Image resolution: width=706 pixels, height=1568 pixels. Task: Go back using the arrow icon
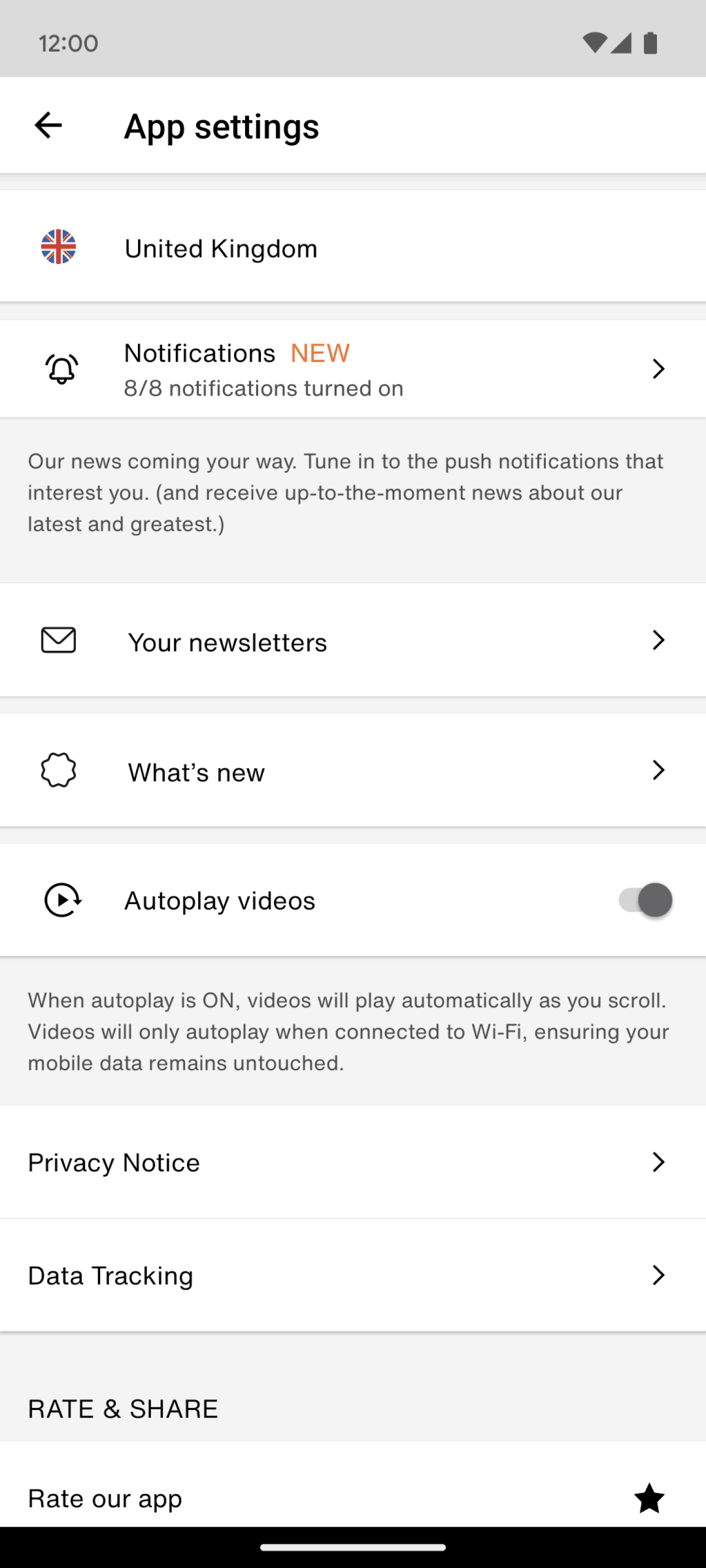(48, 125)
